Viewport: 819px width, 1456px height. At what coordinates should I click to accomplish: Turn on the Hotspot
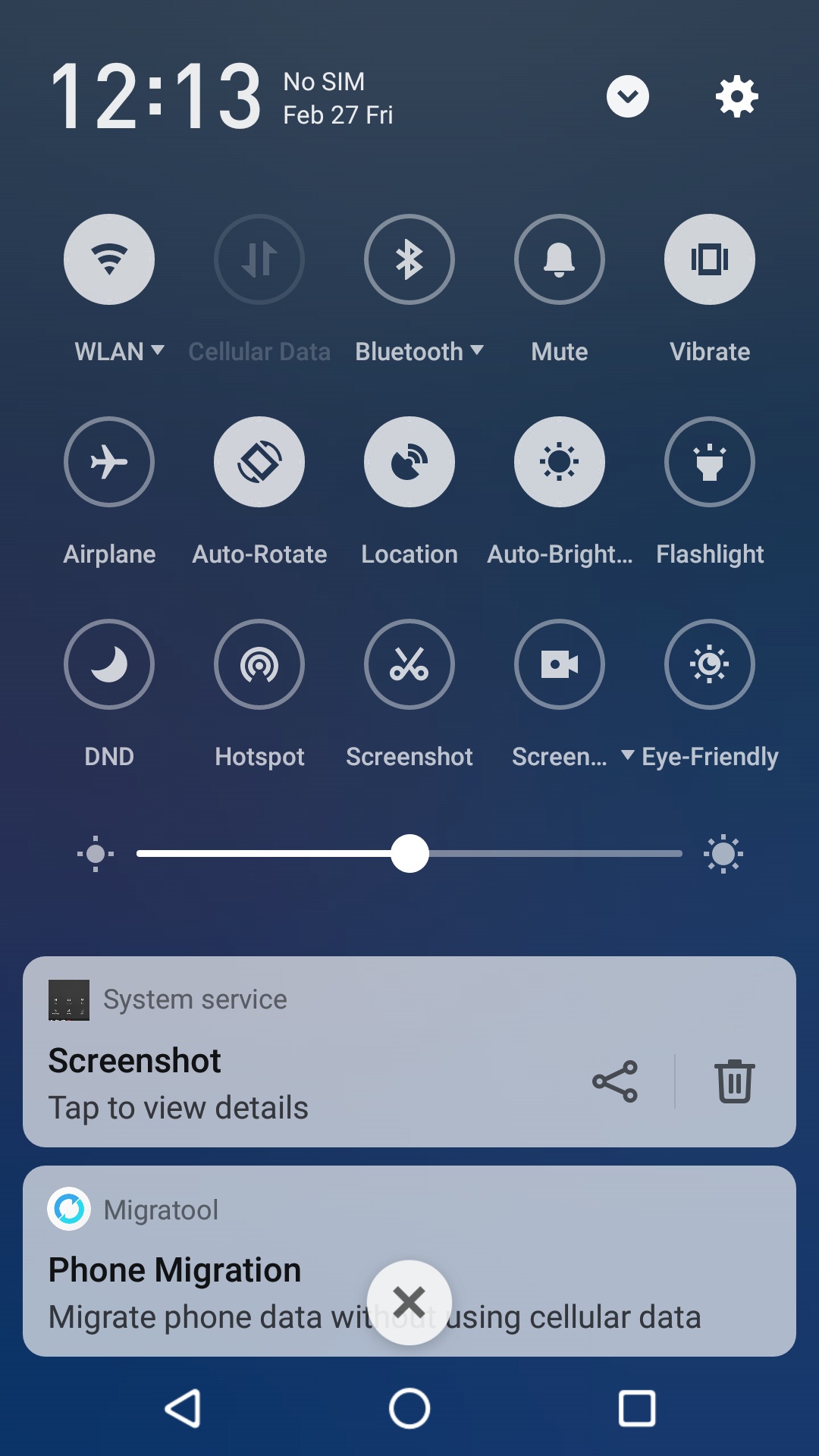[259, 664]
